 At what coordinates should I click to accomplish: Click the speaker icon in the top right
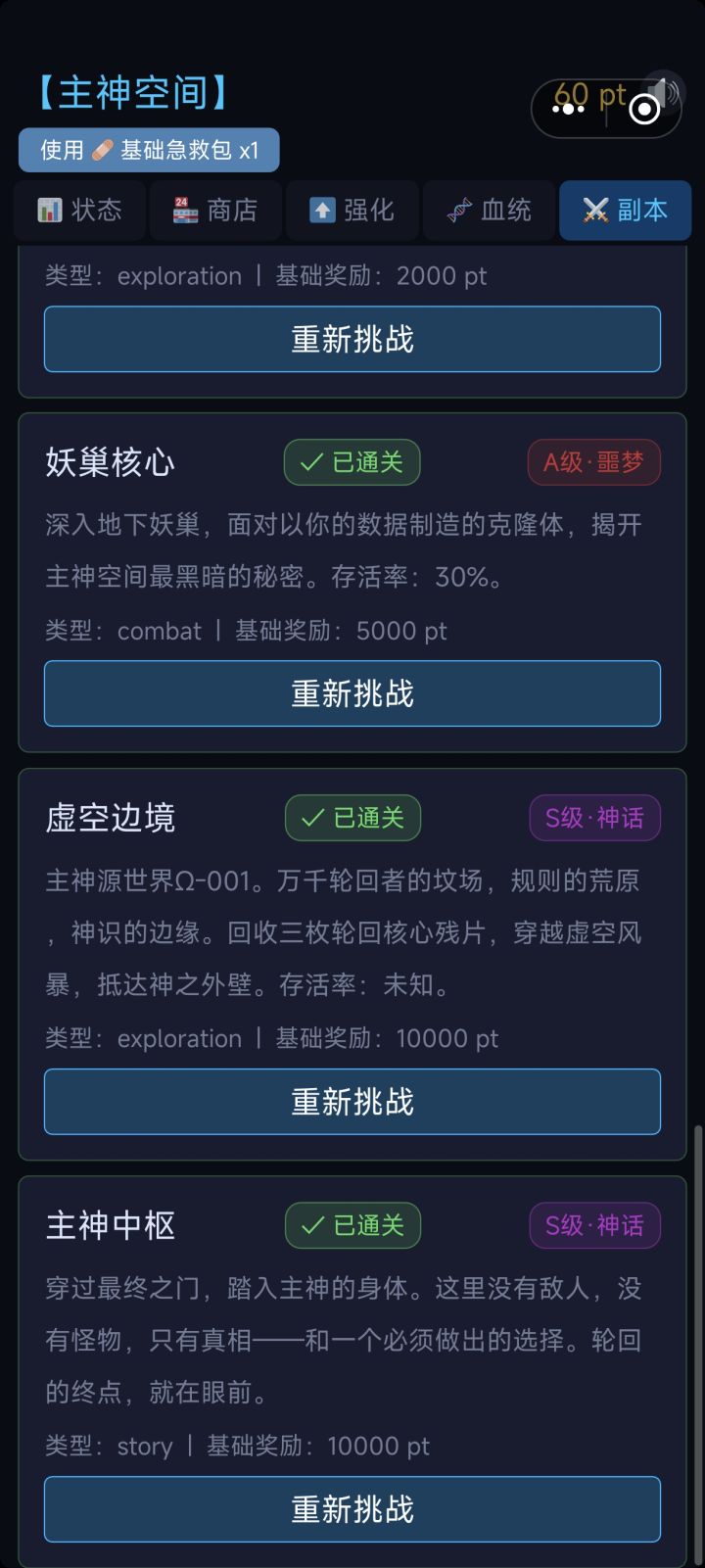[x=663, y=93]
